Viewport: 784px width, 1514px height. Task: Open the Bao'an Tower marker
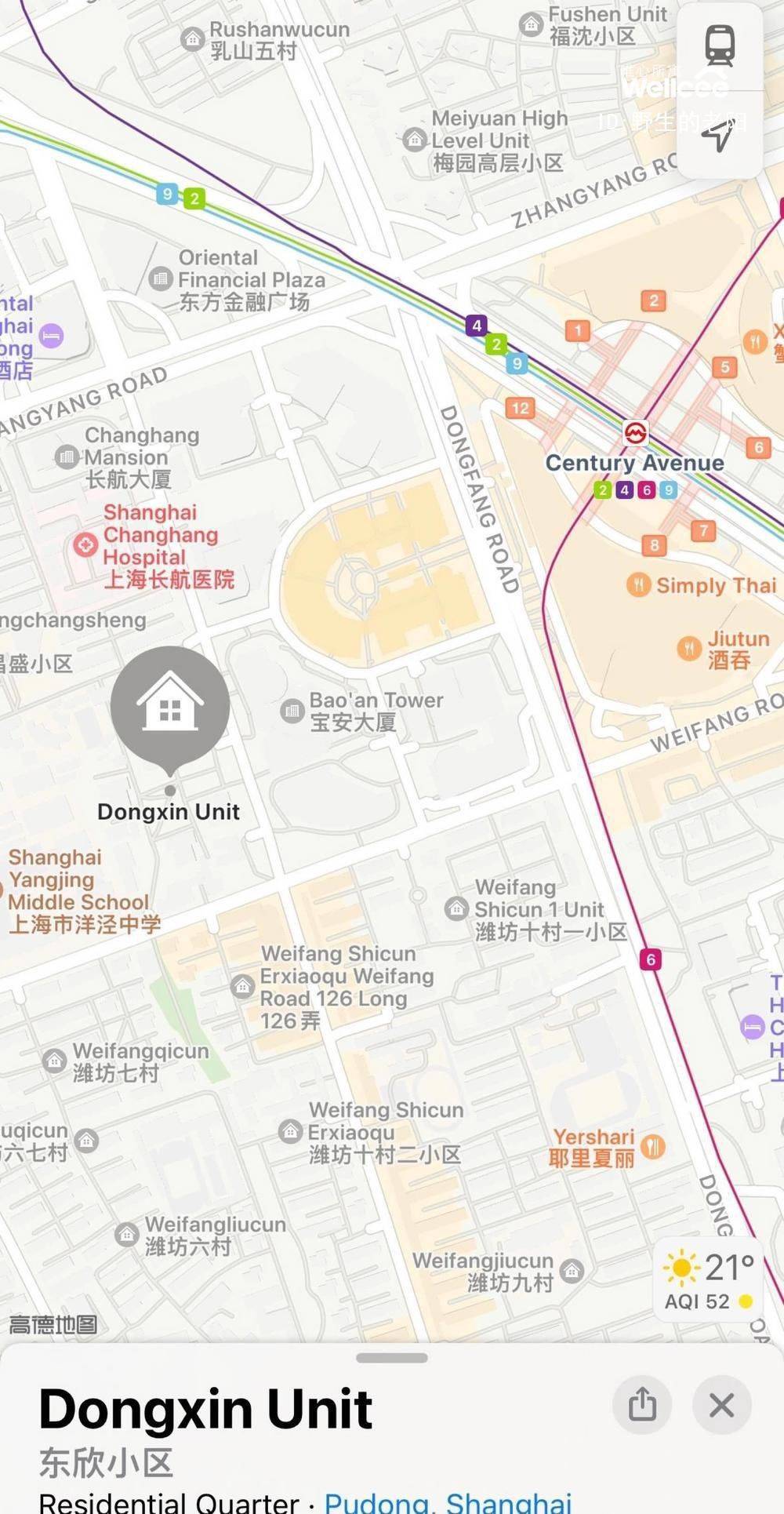292,711
